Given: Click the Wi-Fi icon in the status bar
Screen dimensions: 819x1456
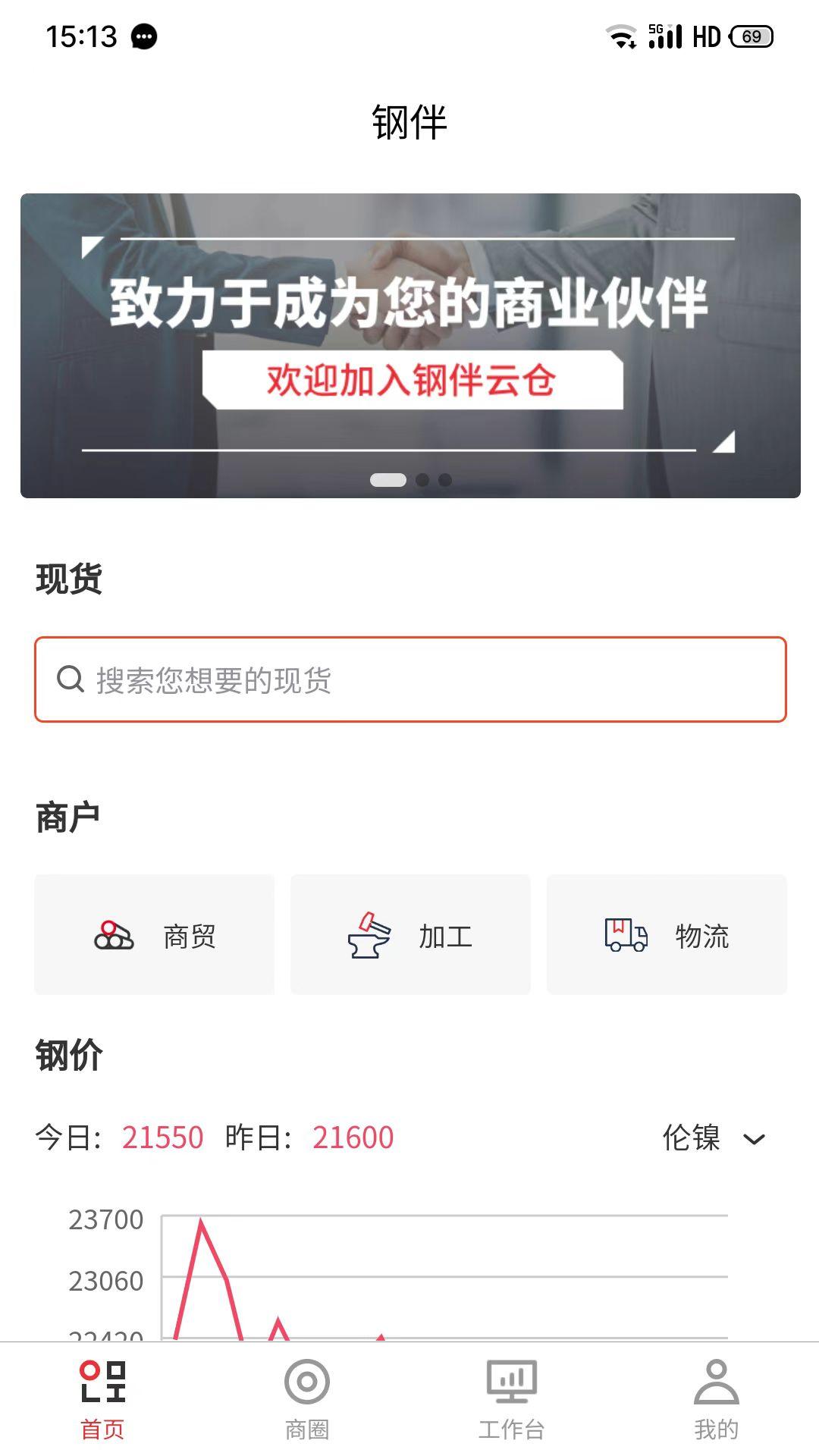Looking at the screenshot, I should [x=622, y=35].
